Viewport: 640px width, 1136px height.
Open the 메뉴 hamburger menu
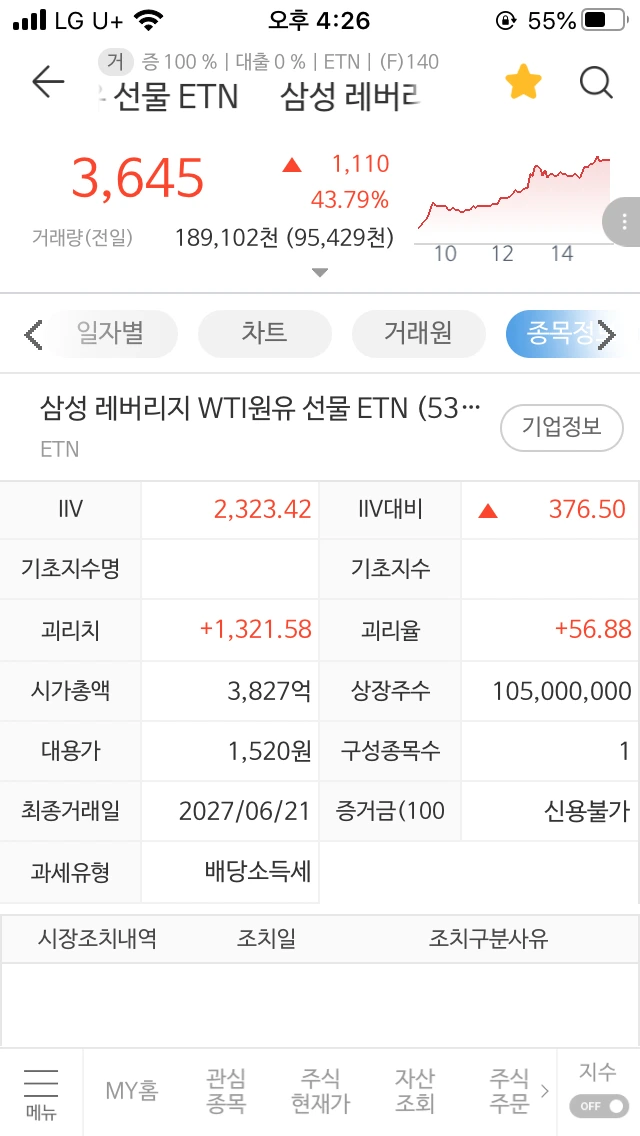[x=41, y=1092]
